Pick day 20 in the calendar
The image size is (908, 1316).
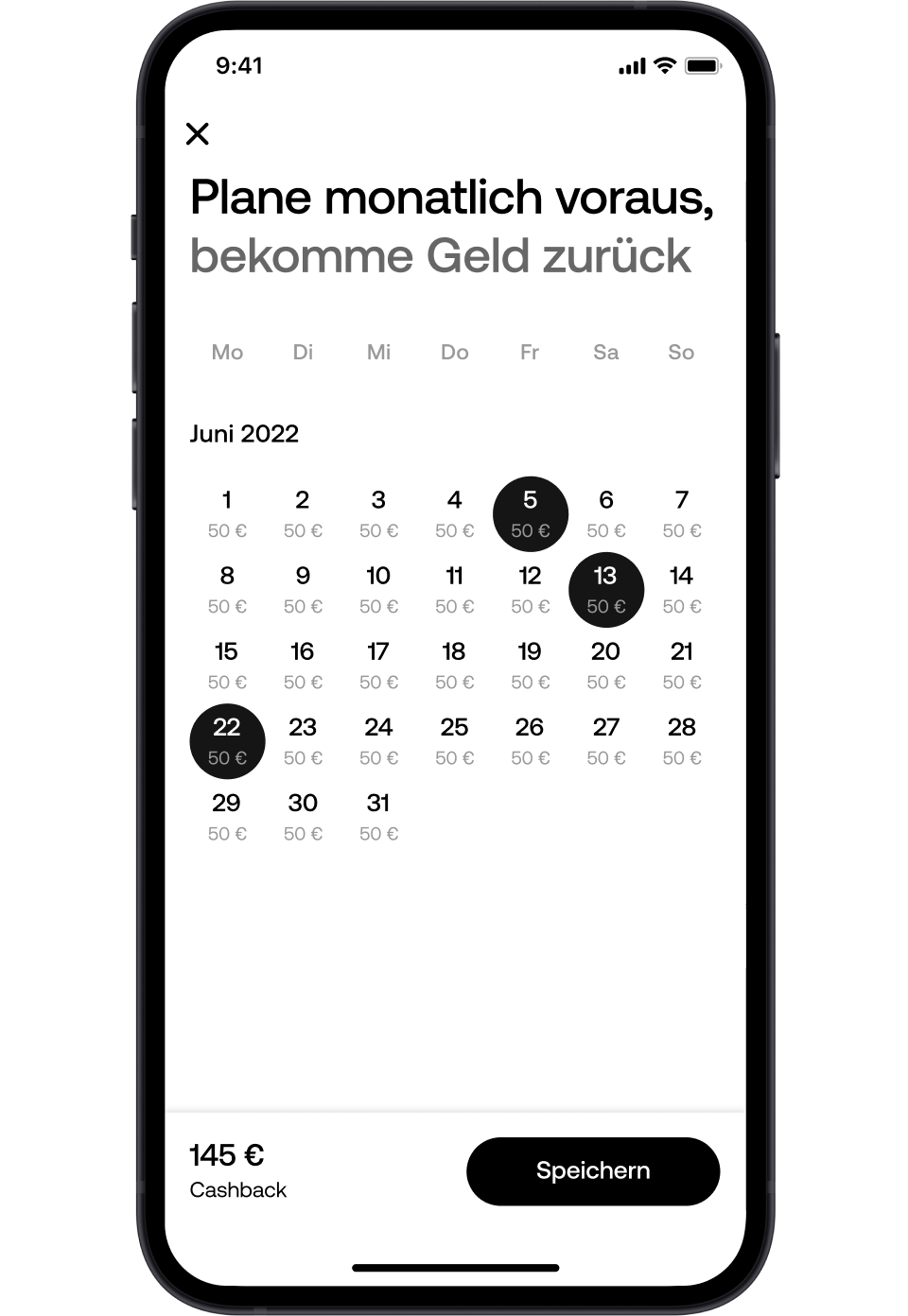(605, 665)
